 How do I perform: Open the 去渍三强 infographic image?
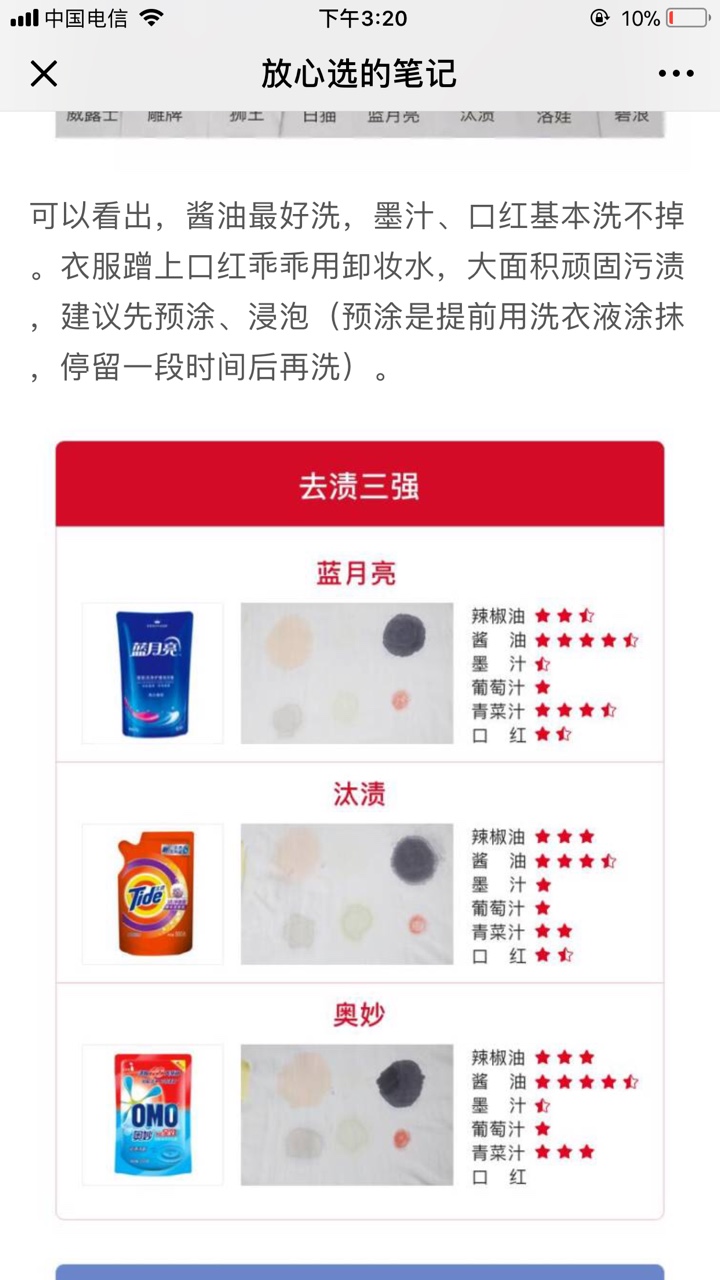pos(360,830)
